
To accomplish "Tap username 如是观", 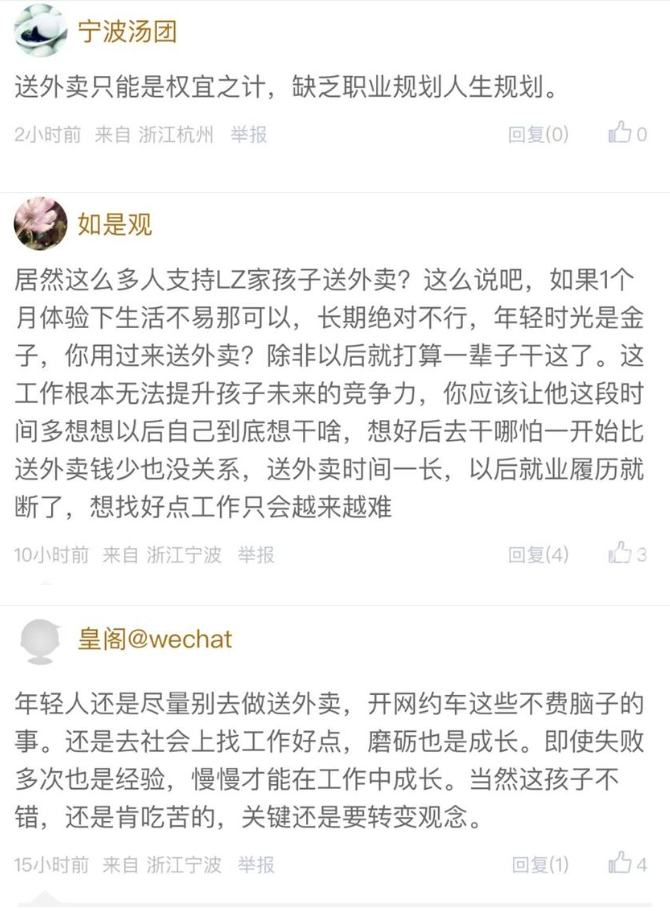I will tap(115, 224).
